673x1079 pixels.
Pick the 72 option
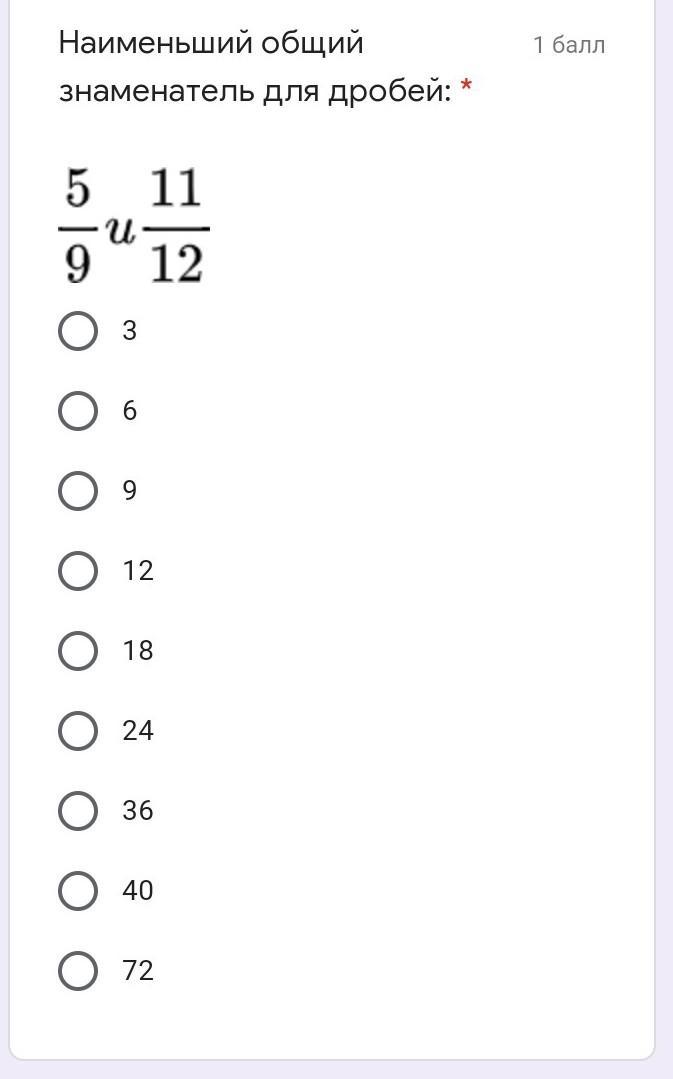point(78,971)
